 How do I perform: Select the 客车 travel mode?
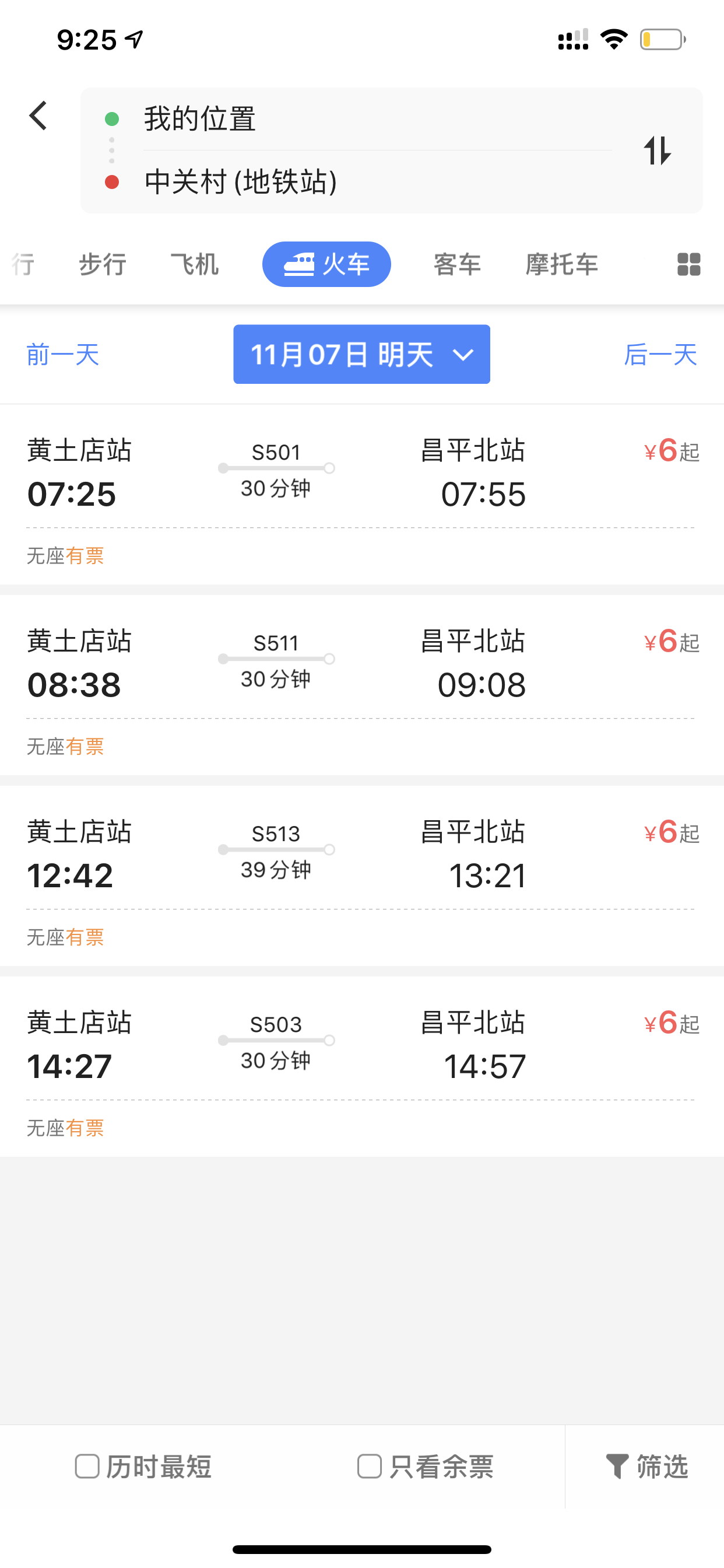coord(458,265)
